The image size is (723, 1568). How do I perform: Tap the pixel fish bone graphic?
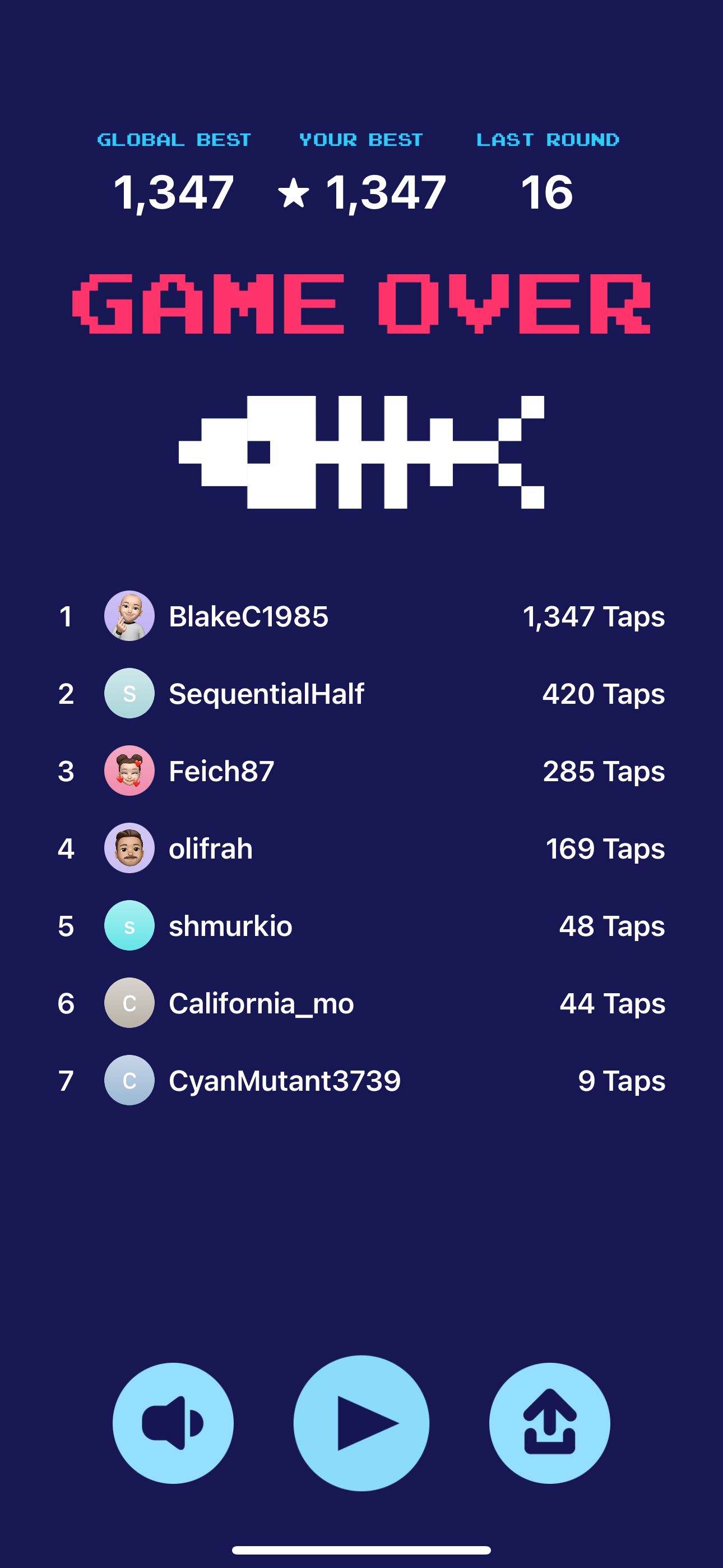(x=361, y=454)
